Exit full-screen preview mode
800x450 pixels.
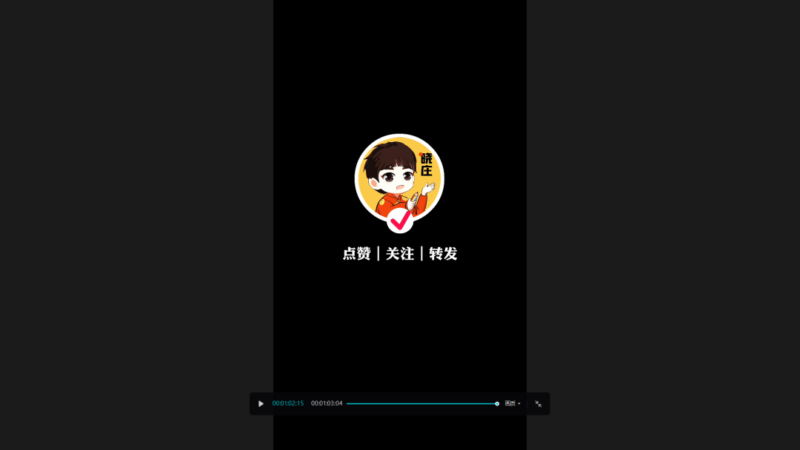(538, 404)
